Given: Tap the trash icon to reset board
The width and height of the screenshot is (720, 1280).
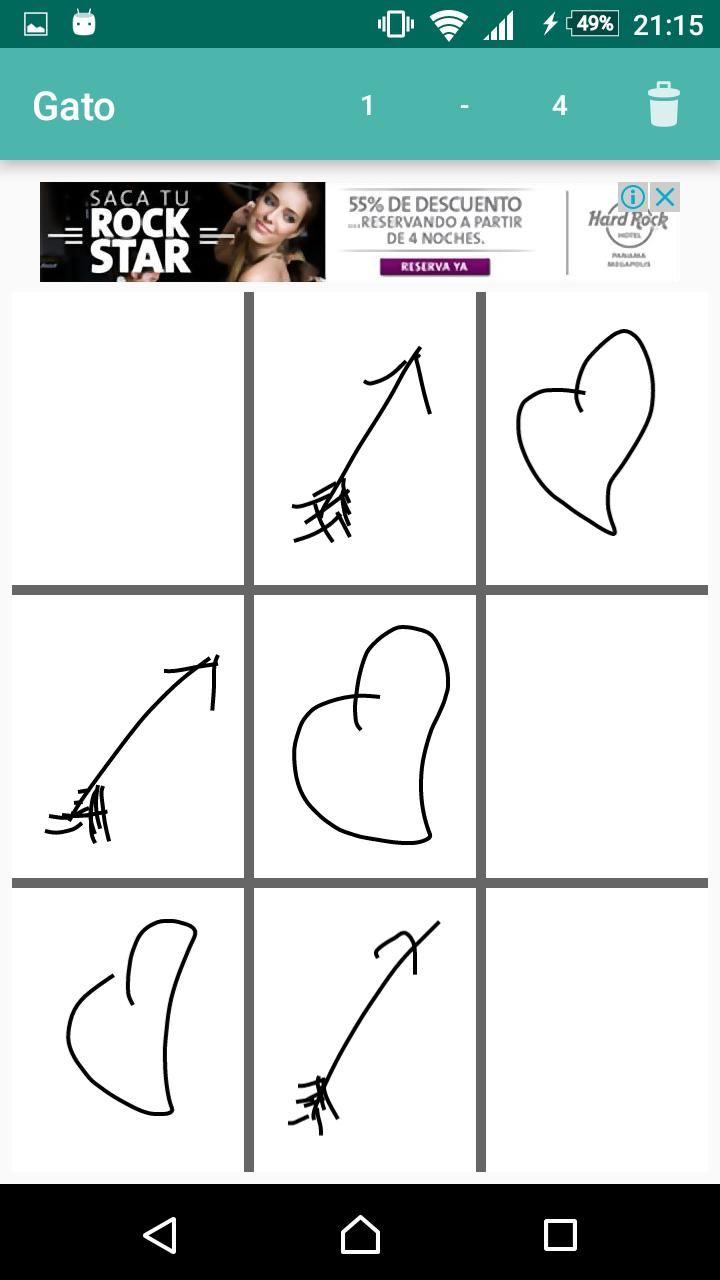Looking at the screenshot, I should 664,105.
